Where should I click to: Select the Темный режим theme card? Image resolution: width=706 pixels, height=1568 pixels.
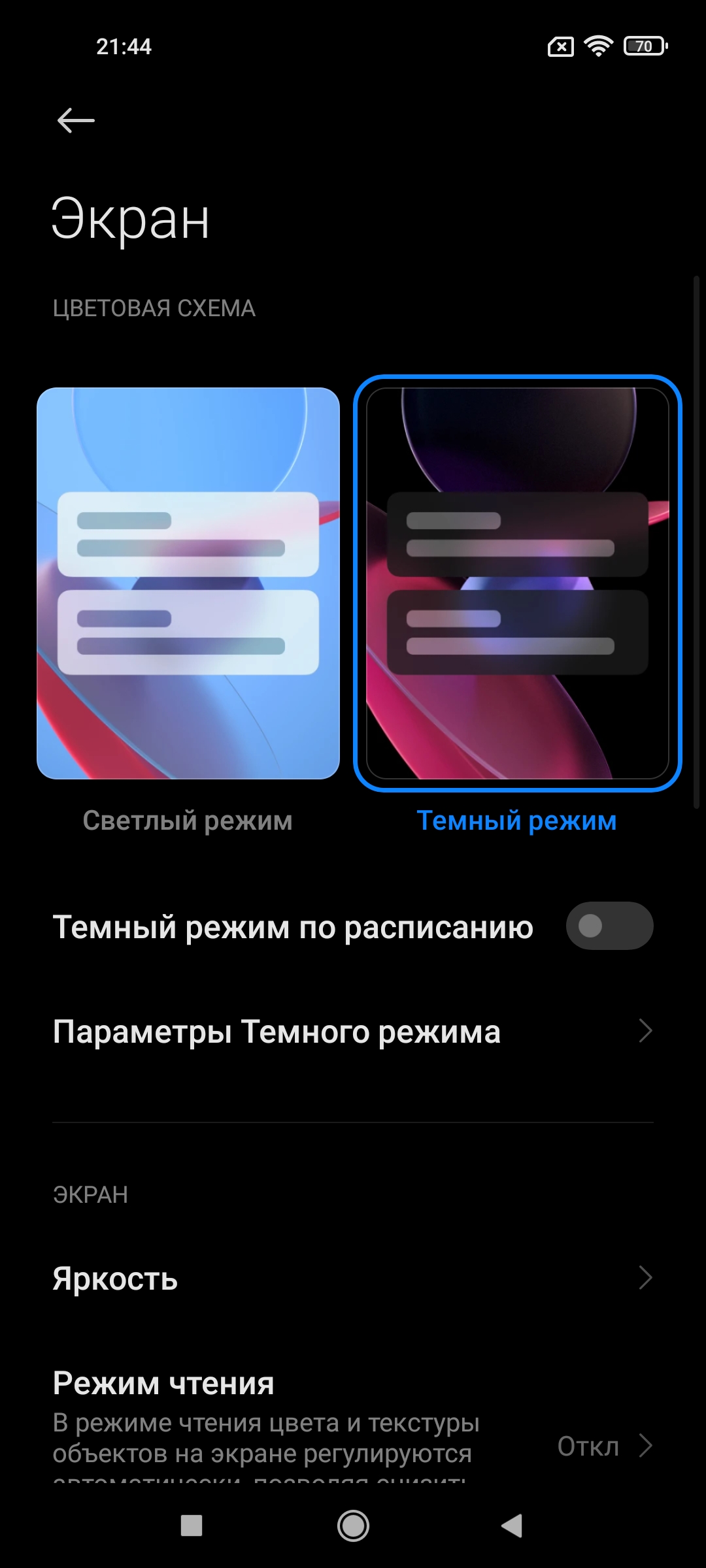click(x=517, y=583)
